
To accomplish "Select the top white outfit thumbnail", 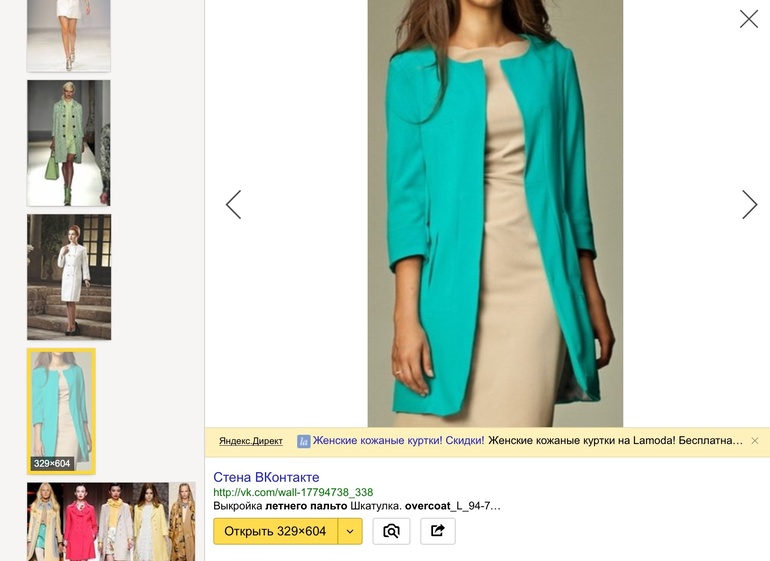I will (68, 35).
